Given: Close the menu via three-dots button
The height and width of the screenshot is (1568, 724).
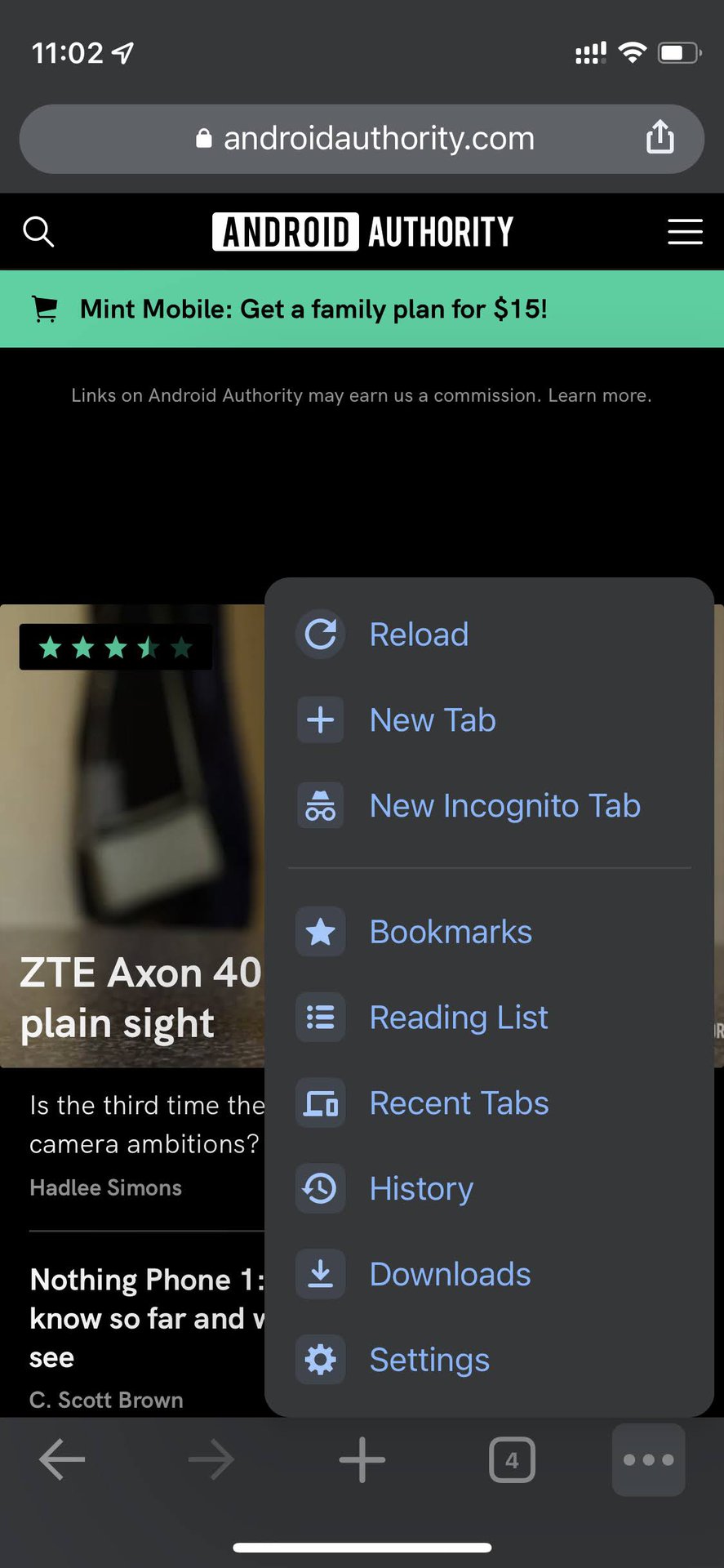Looking at the screenshot, I should point(648,1459).
